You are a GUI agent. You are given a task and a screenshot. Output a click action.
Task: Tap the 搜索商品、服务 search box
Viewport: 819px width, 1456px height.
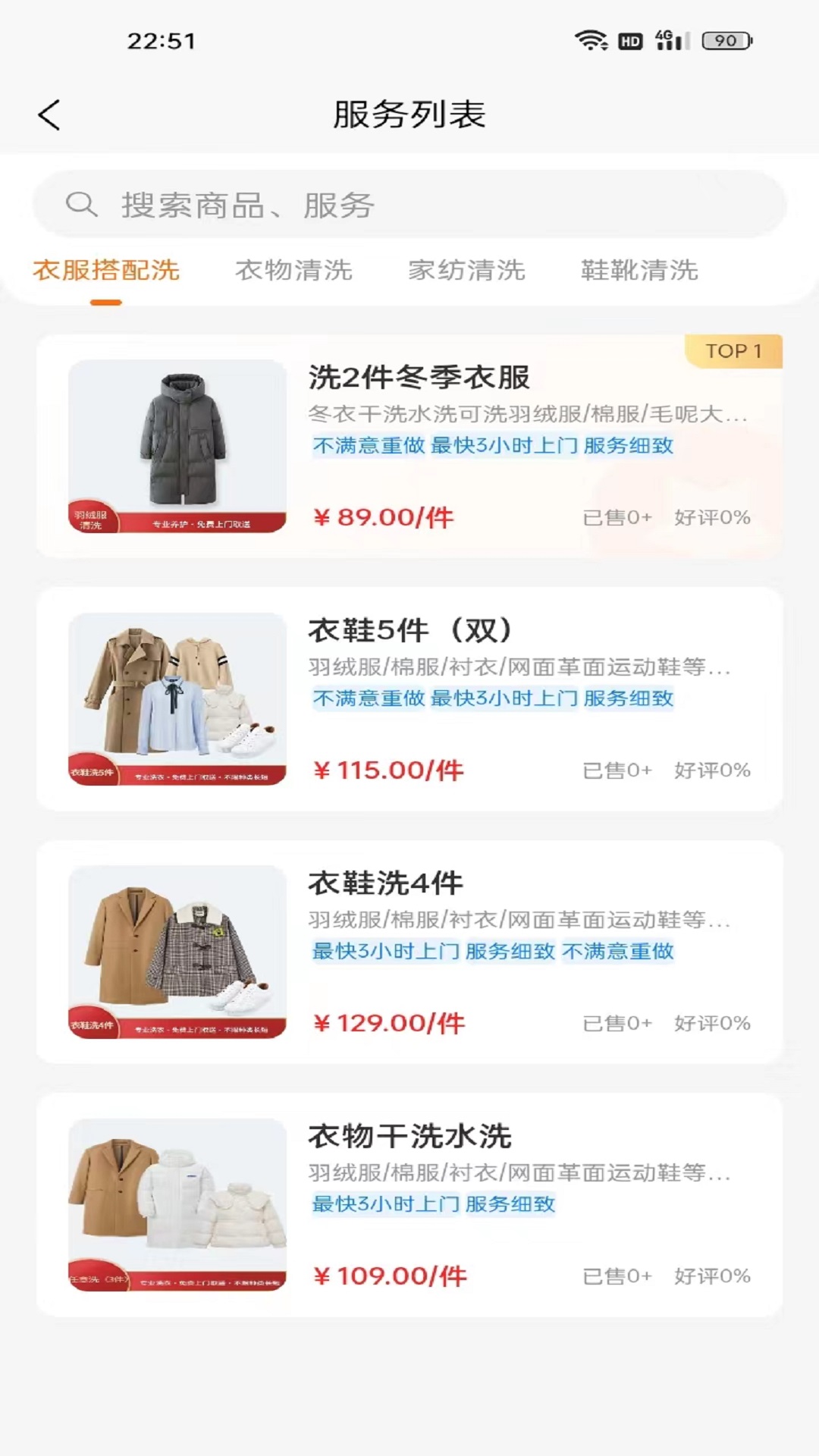click(409, 205)
